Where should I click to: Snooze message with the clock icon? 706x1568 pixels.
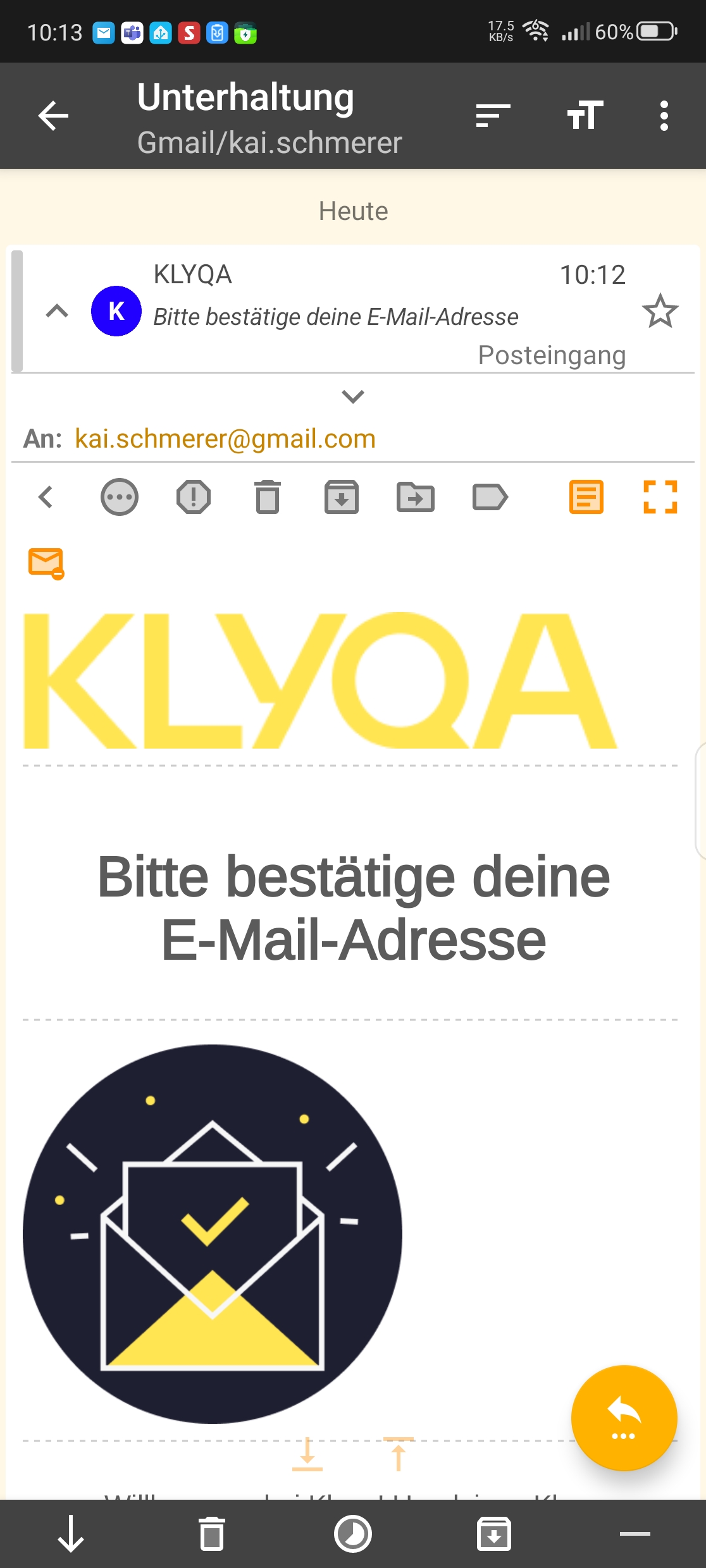(x=353, y=1534)
